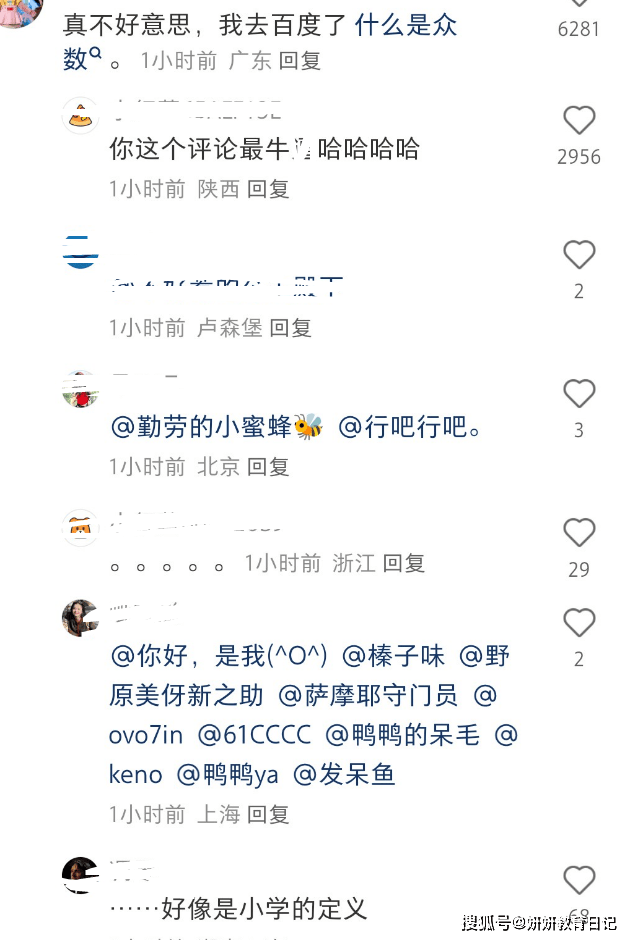The height and width of the screenshot is (940, 631).
Task: Open the search link 什么是众数
Action: (406, 25)
